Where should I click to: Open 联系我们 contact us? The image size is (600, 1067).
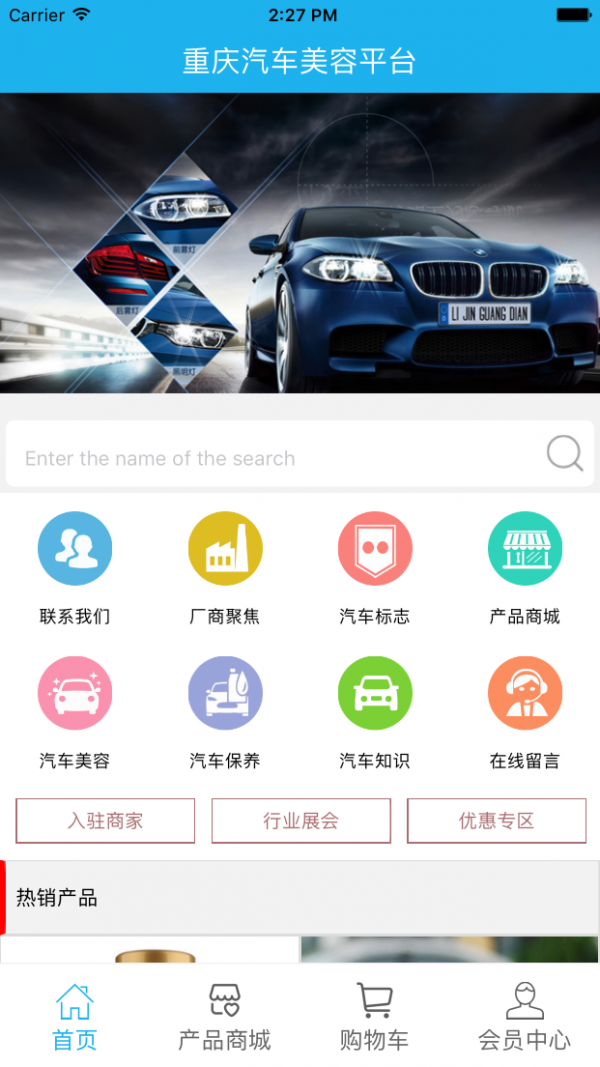(75, 549)
